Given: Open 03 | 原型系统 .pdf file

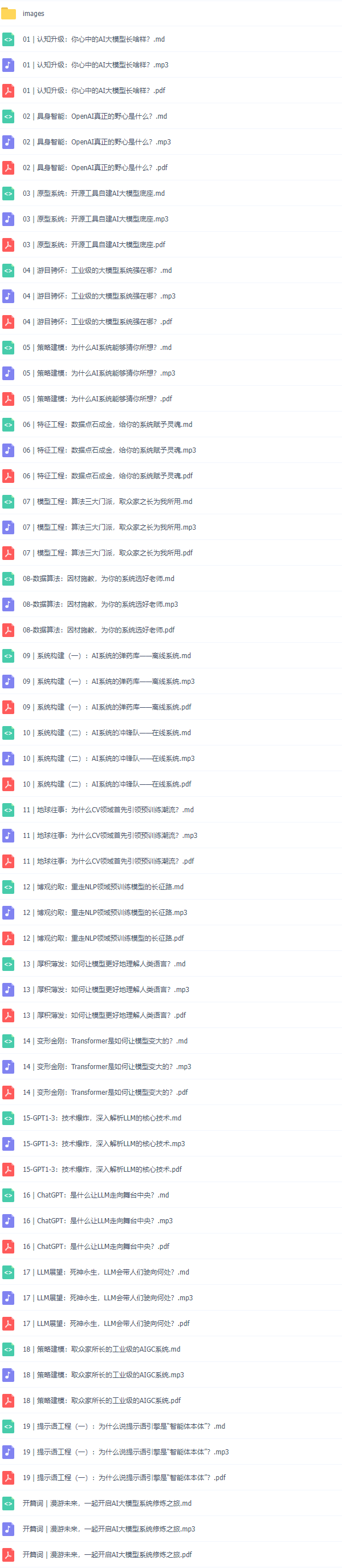Looking at the screenshot, I should click(x=93, y=245).
